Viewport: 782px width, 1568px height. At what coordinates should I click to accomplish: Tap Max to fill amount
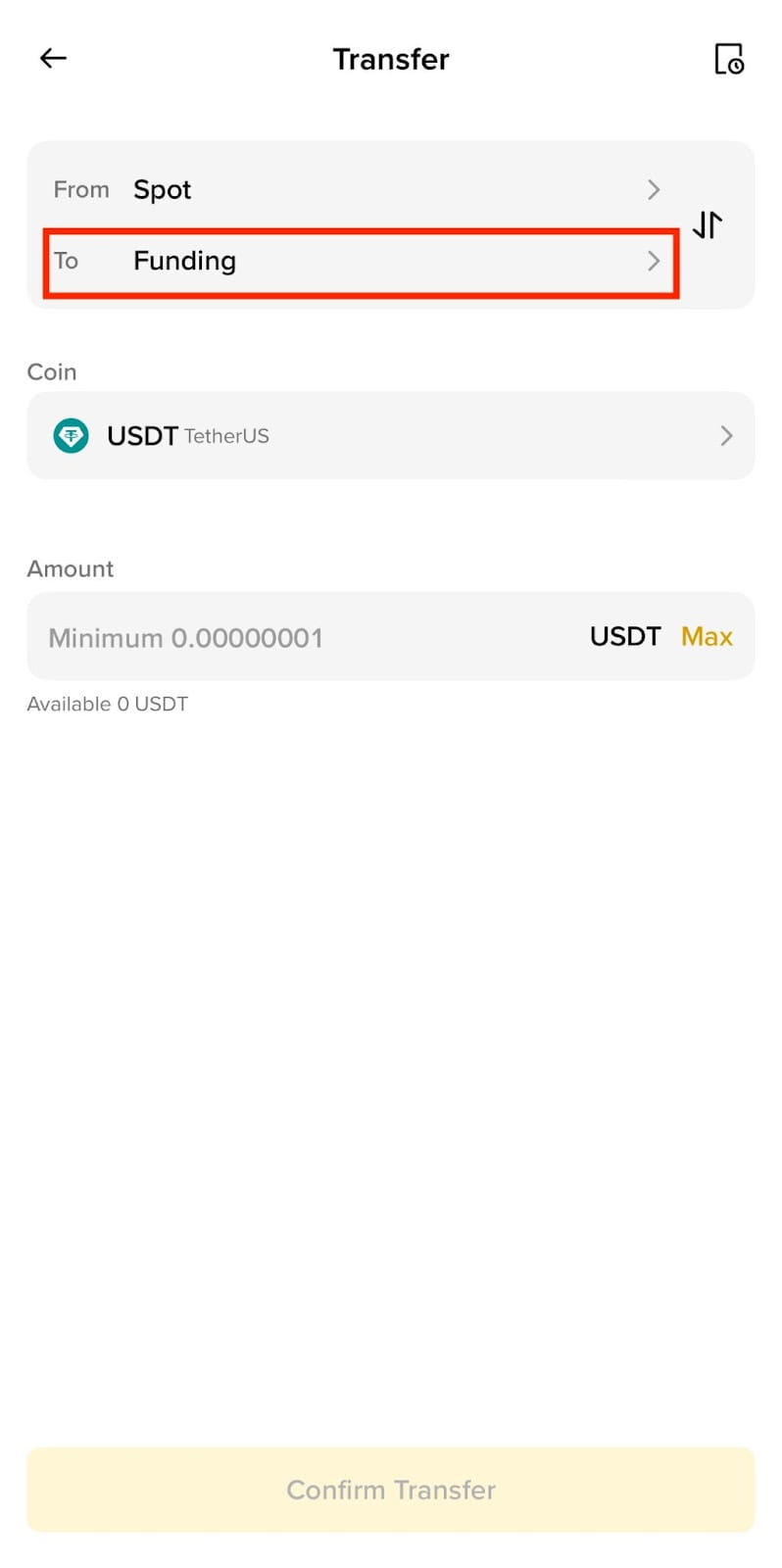point(707,637)
